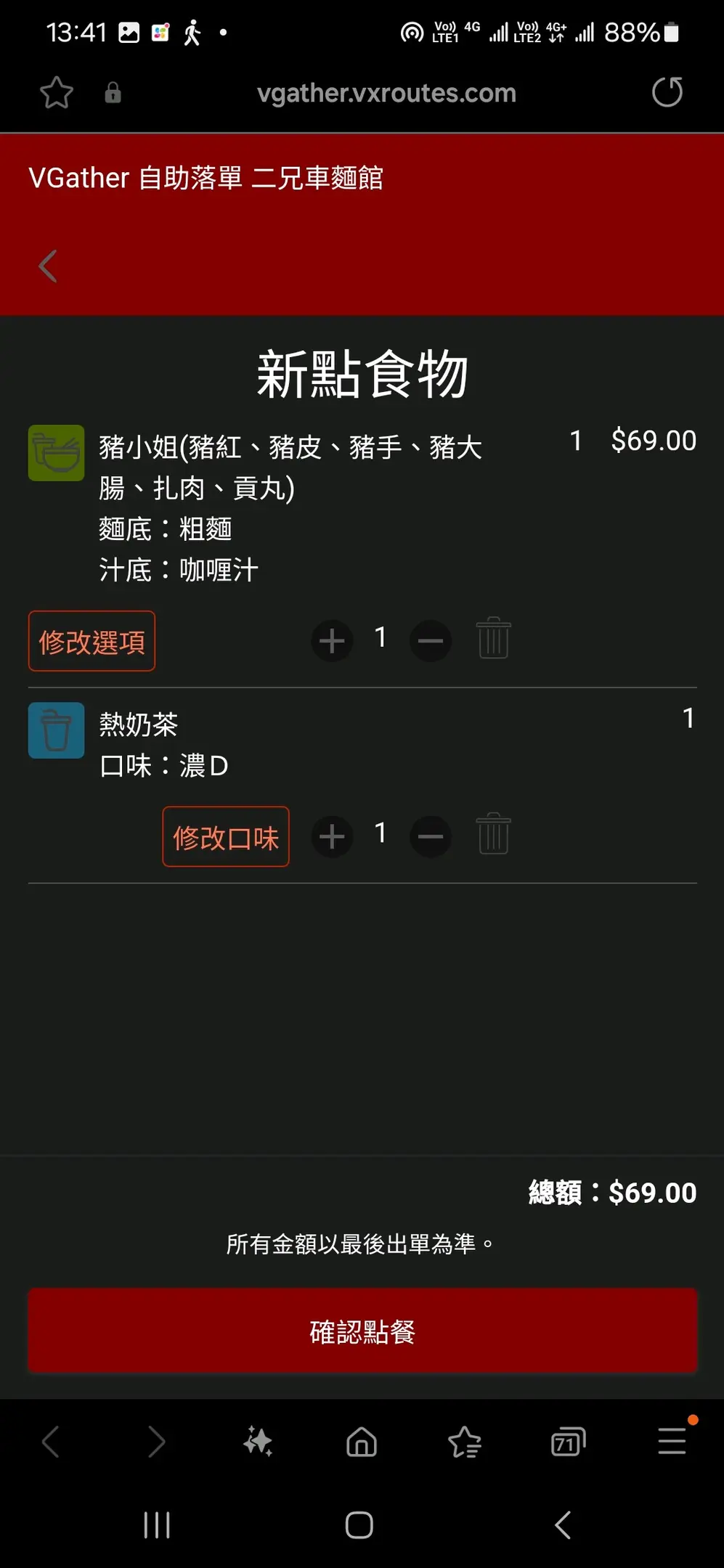724x1568 pixels.
Task: Open the vgather.vxroutes.com address bar
Action: pyautogui.click(x=386, y=93)
